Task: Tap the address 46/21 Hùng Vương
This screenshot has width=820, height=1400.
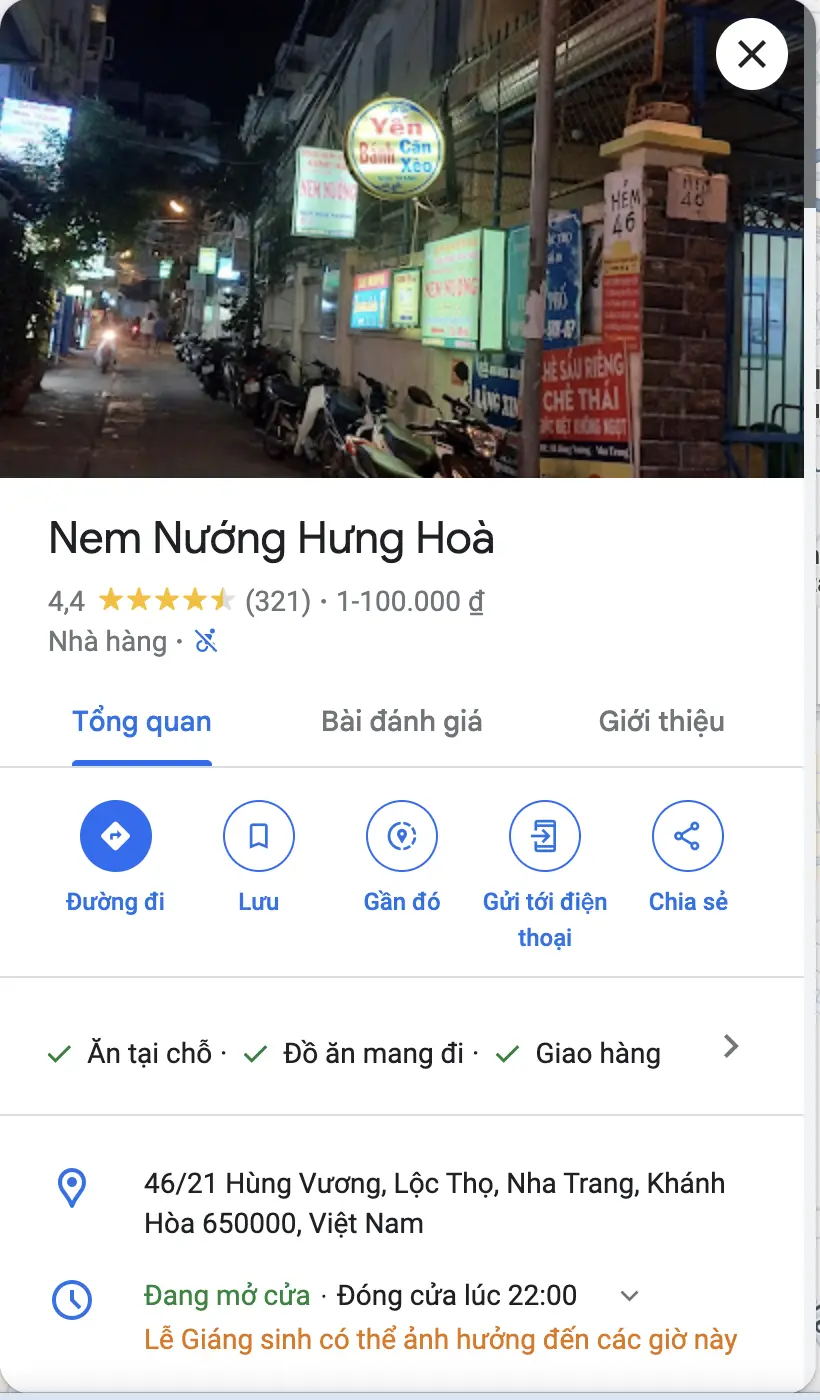Action: [434, 1203]
